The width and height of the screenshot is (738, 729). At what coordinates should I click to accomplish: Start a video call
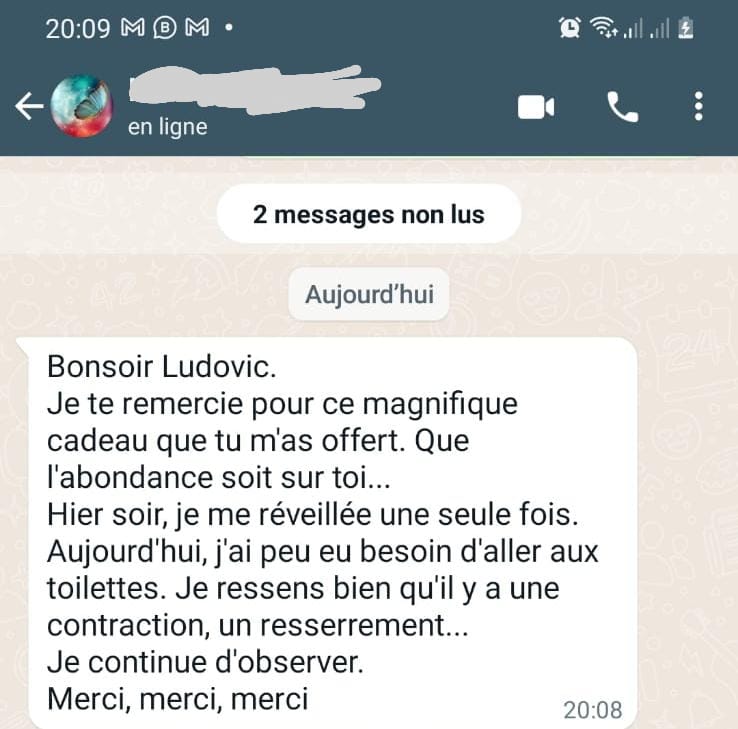(x=536, y=107)
